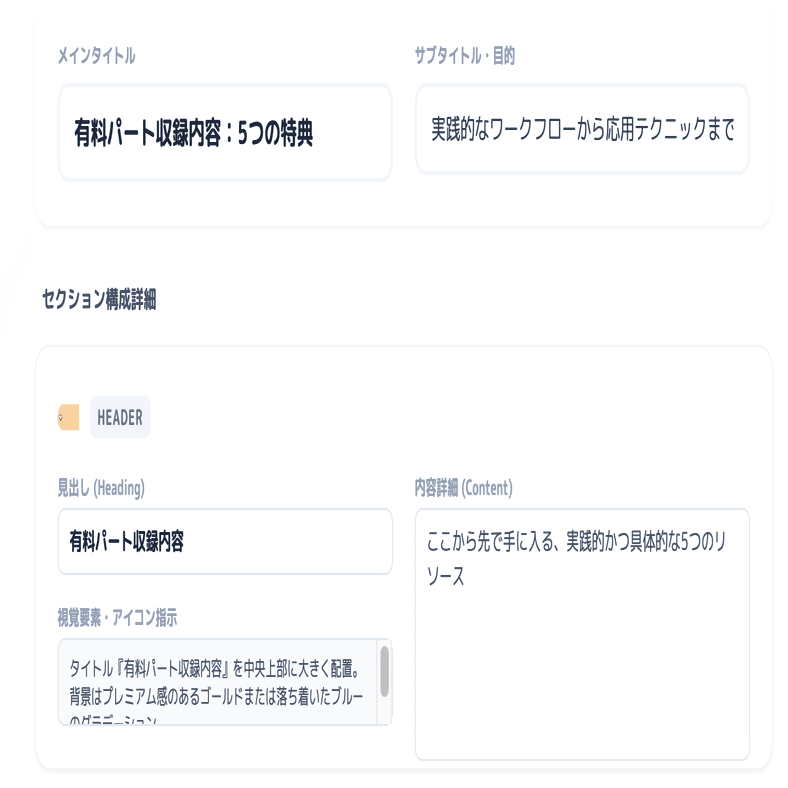Edit the メインタイトル text field
Viewport: 788px width, 788px height.
point(224,133)
